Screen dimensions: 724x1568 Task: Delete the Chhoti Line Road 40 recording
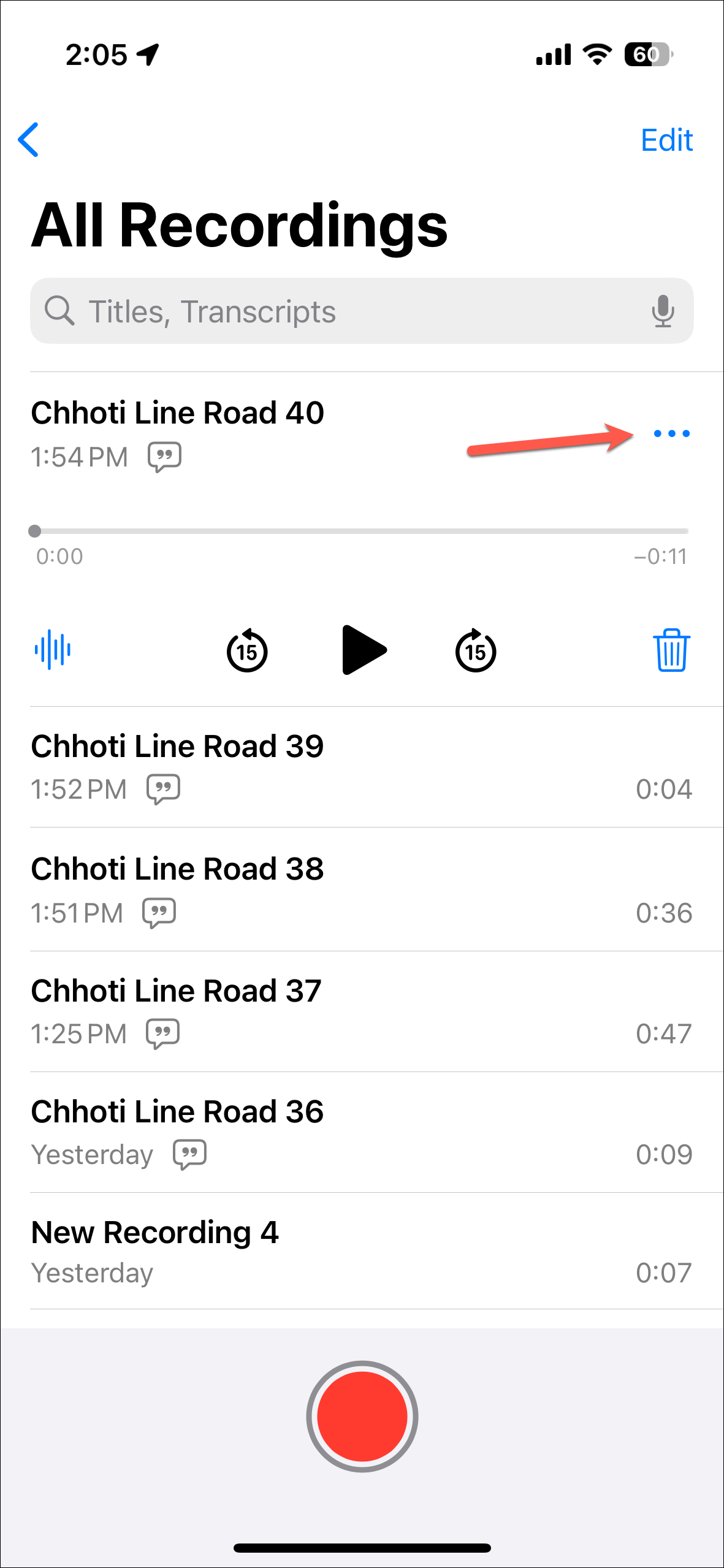671,650
